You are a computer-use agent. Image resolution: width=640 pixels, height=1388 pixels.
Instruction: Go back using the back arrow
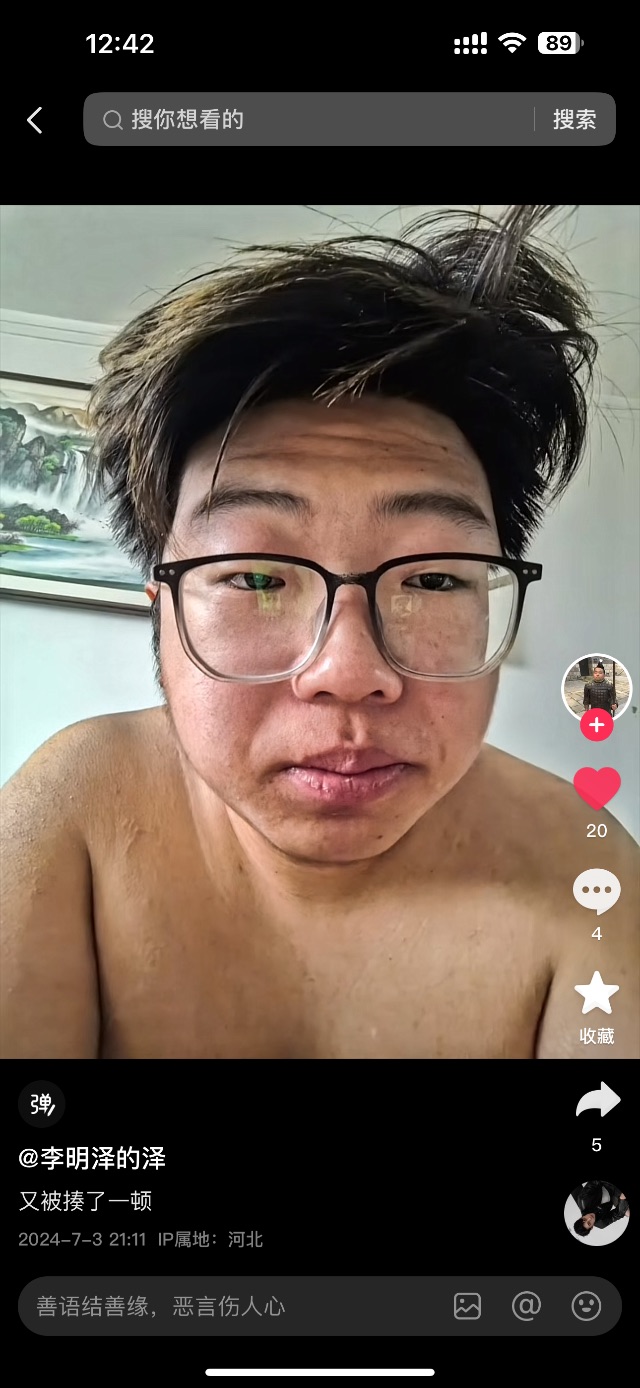tap(35, 121)
